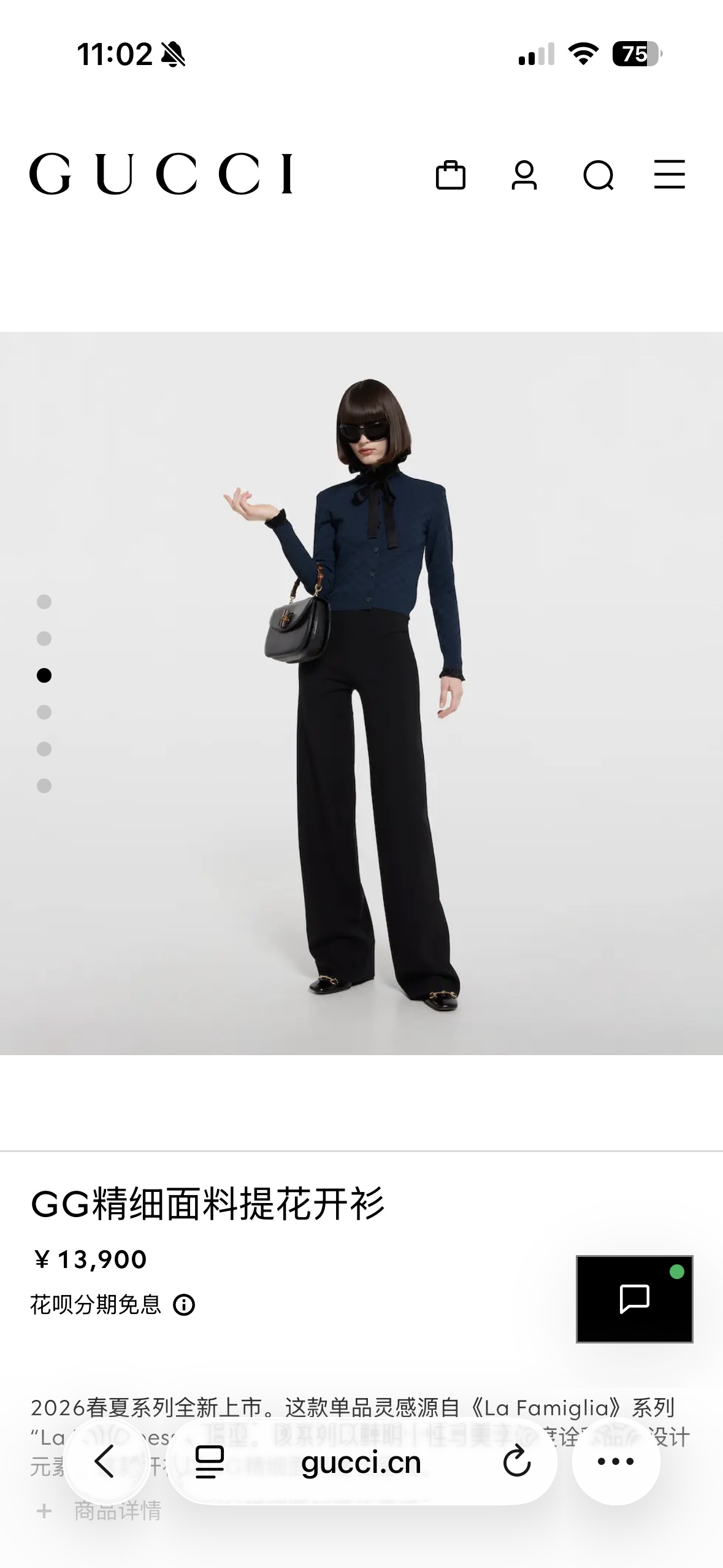Select the first image indicator dot
Image resolution: width=723 pixels, height=1568 pixels.
tap(44, 602)
